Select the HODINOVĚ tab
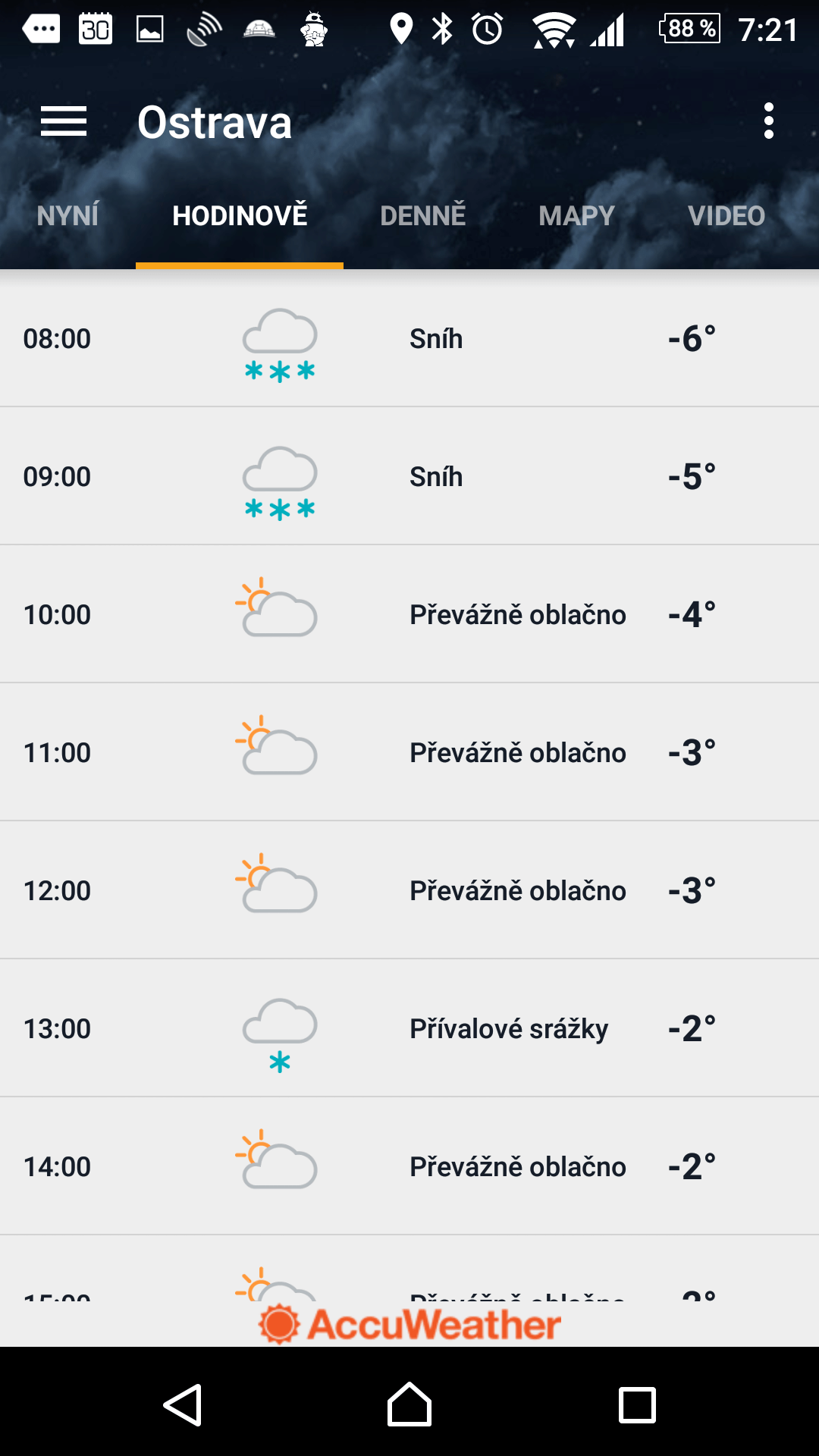The image size is (819, 1456). 240,215
